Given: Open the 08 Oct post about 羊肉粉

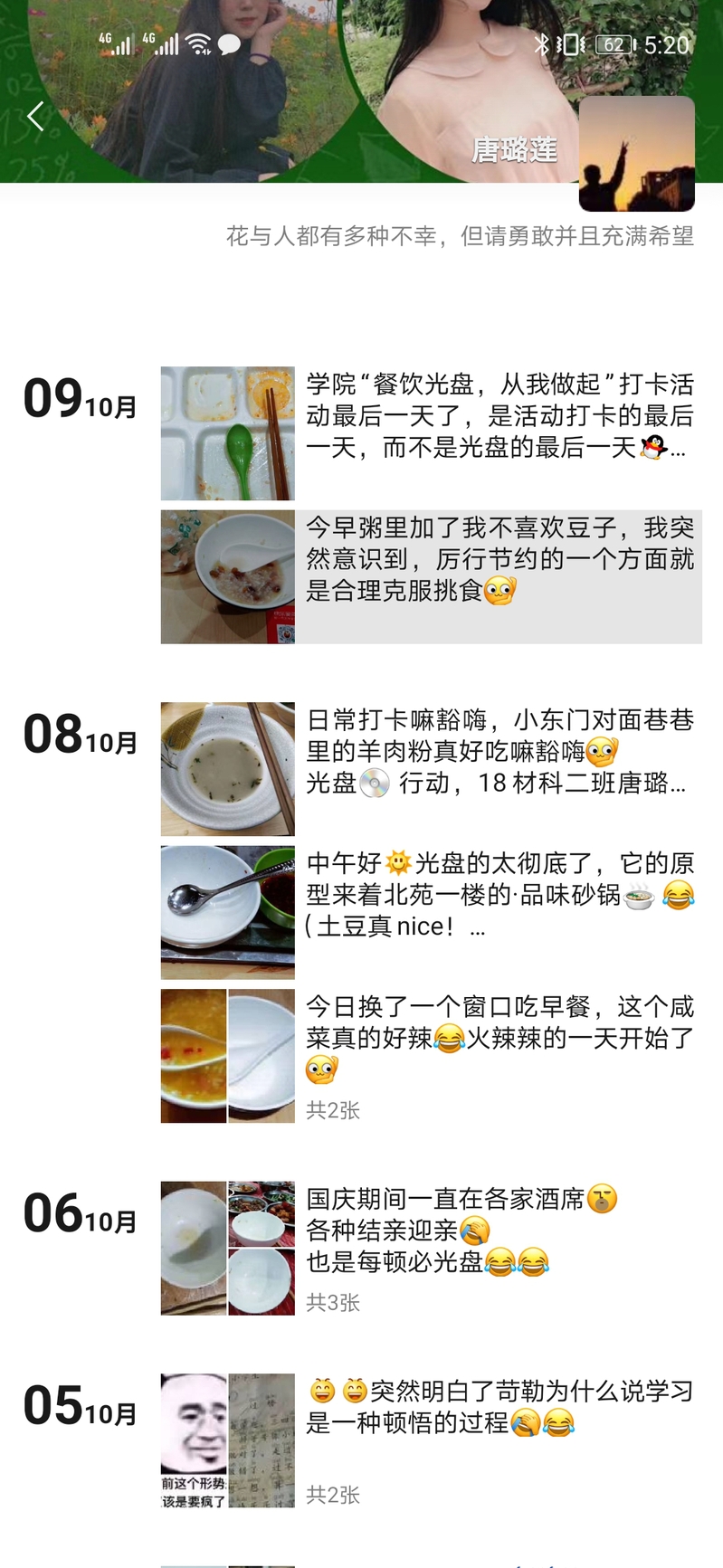Looking at the screenshot, I should coord(498,751).
